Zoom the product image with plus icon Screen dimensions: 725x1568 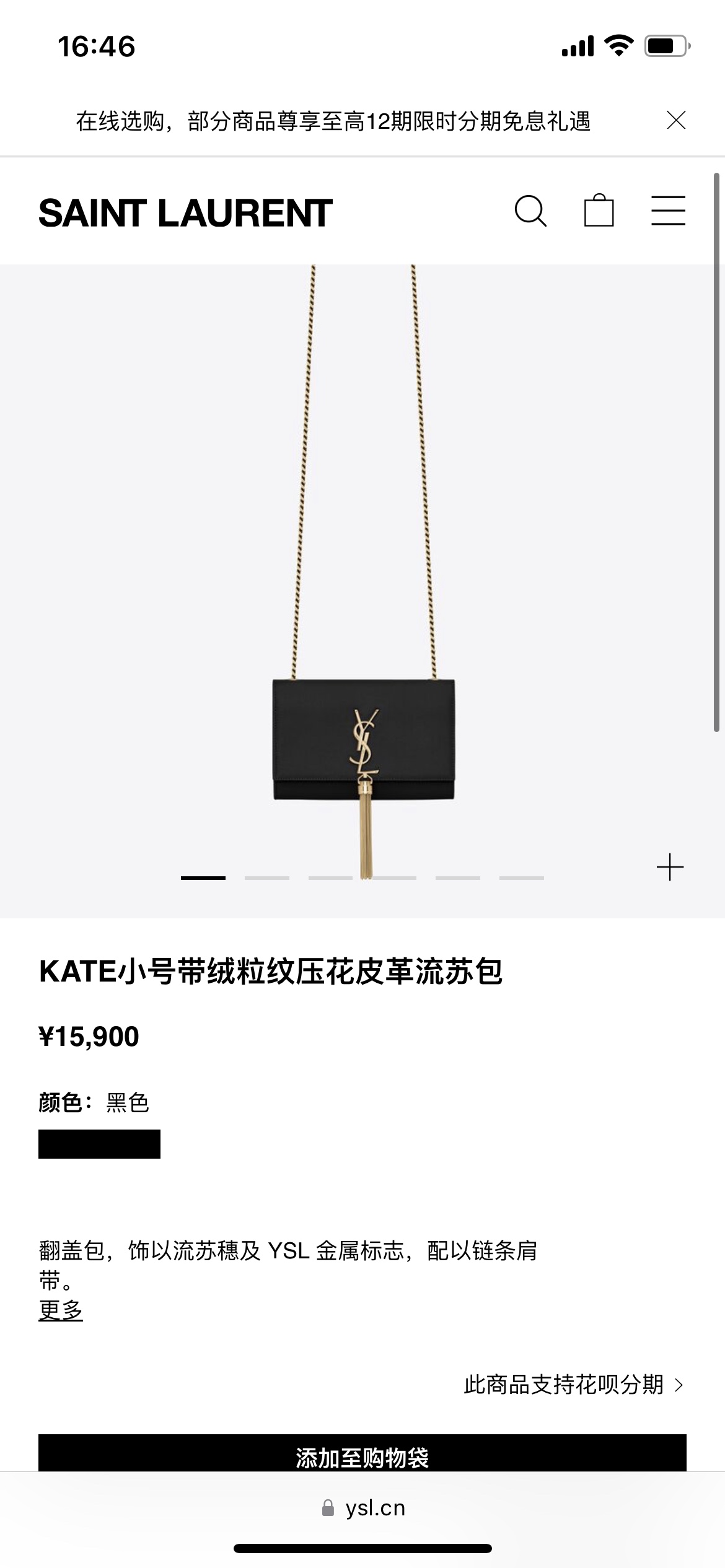coord(670,867)
